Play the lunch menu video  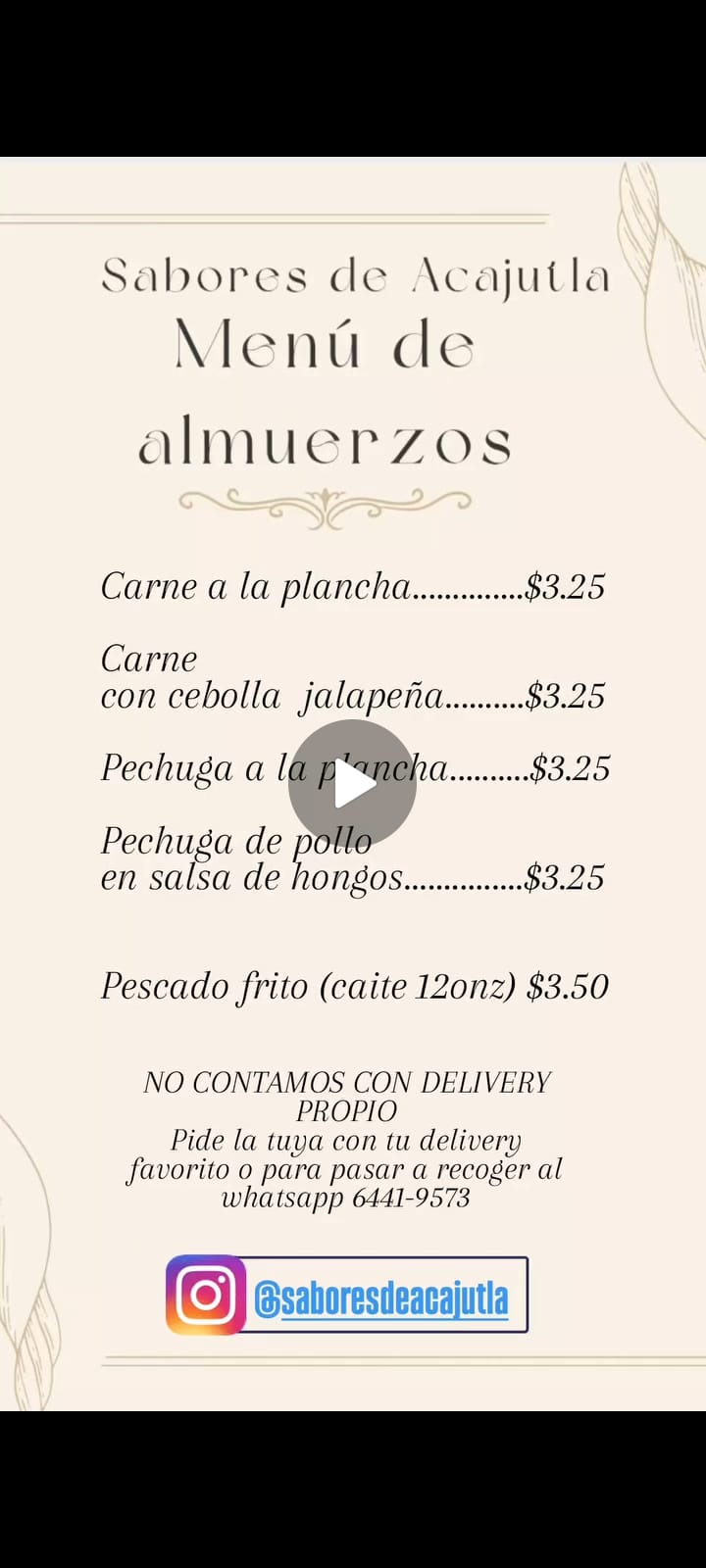[x=352, y=783]
